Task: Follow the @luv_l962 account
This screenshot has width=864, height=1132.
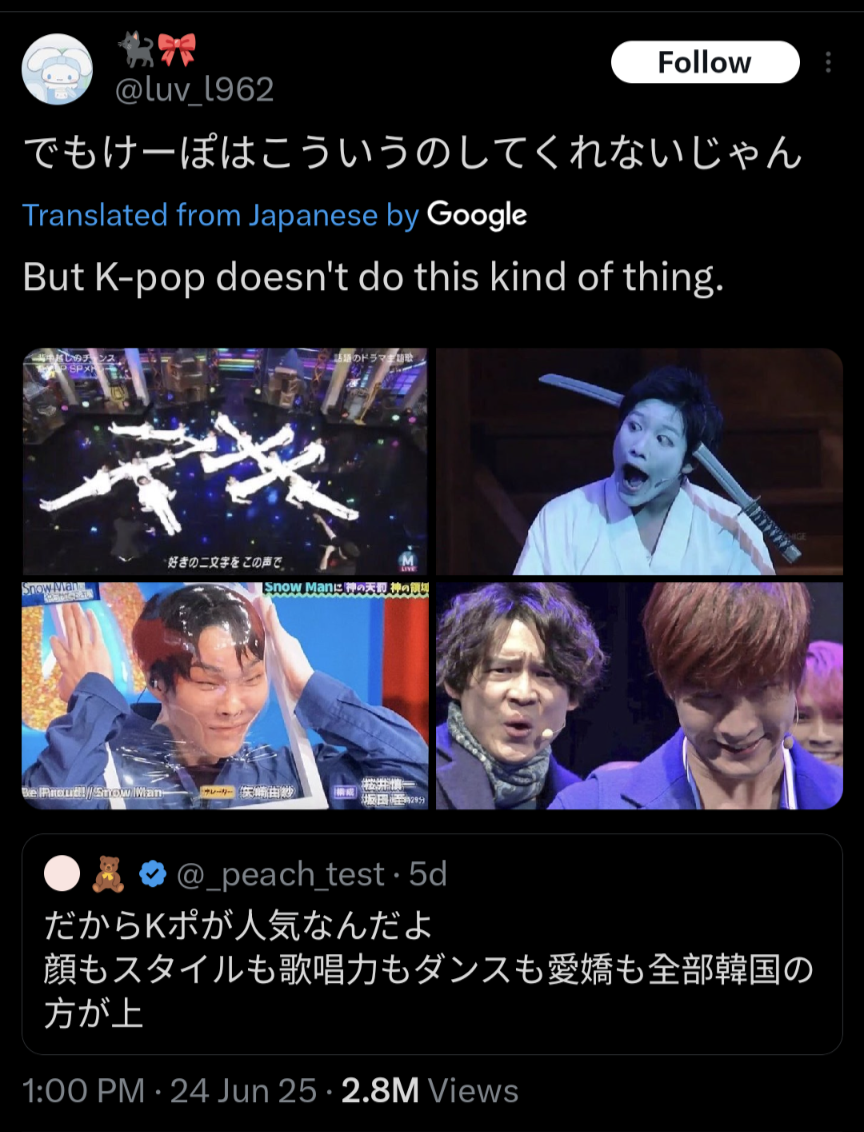Action: point(704,63)
